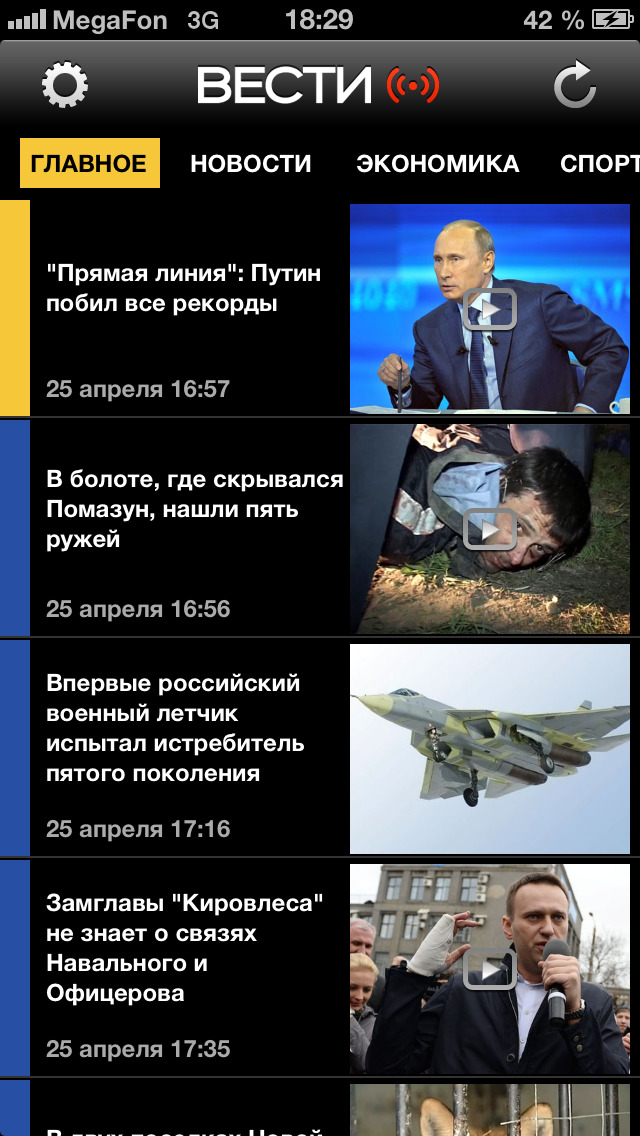Open the article about Помазун's swamp rifles

coord(195,510)
